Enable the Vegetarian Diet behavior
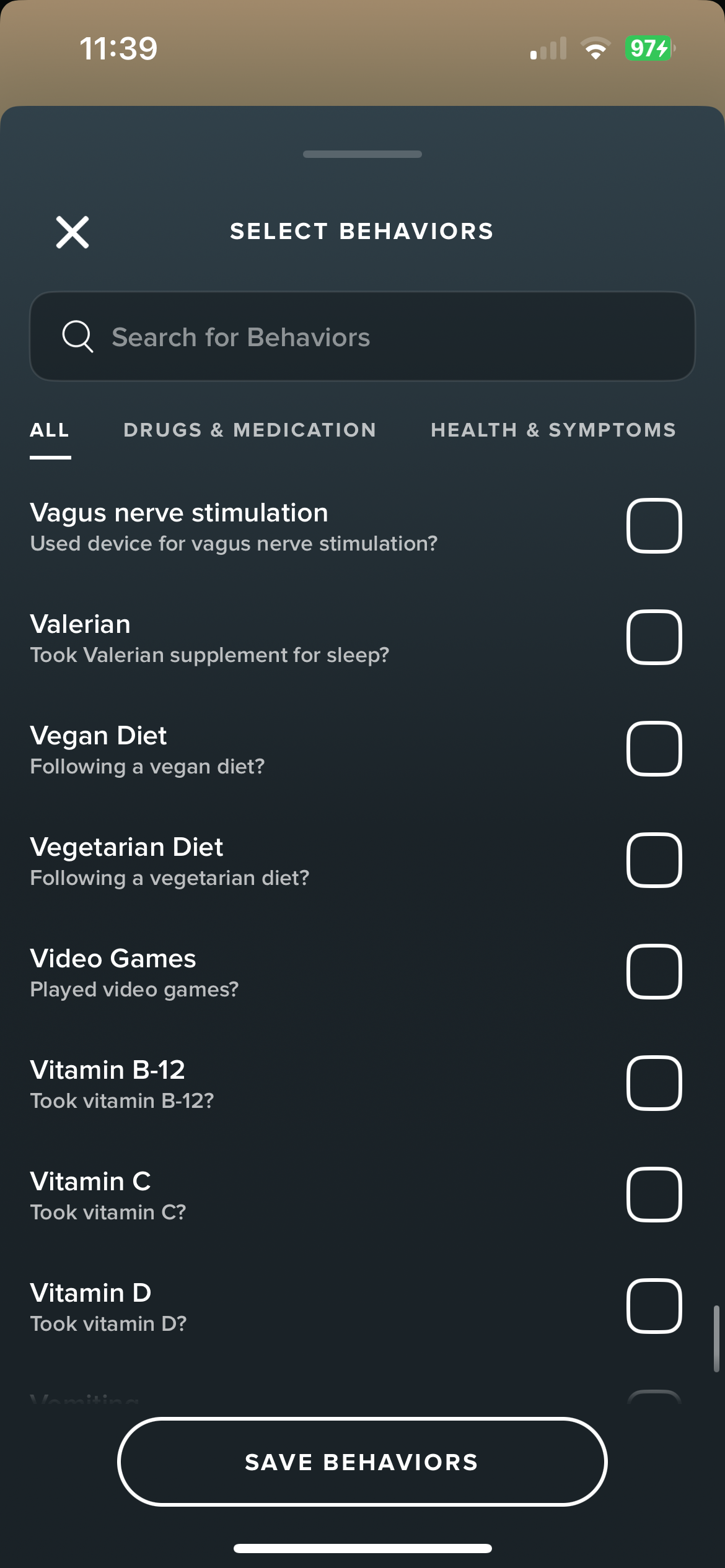This screenshot has width=725, height=1568. coord(654,860)
